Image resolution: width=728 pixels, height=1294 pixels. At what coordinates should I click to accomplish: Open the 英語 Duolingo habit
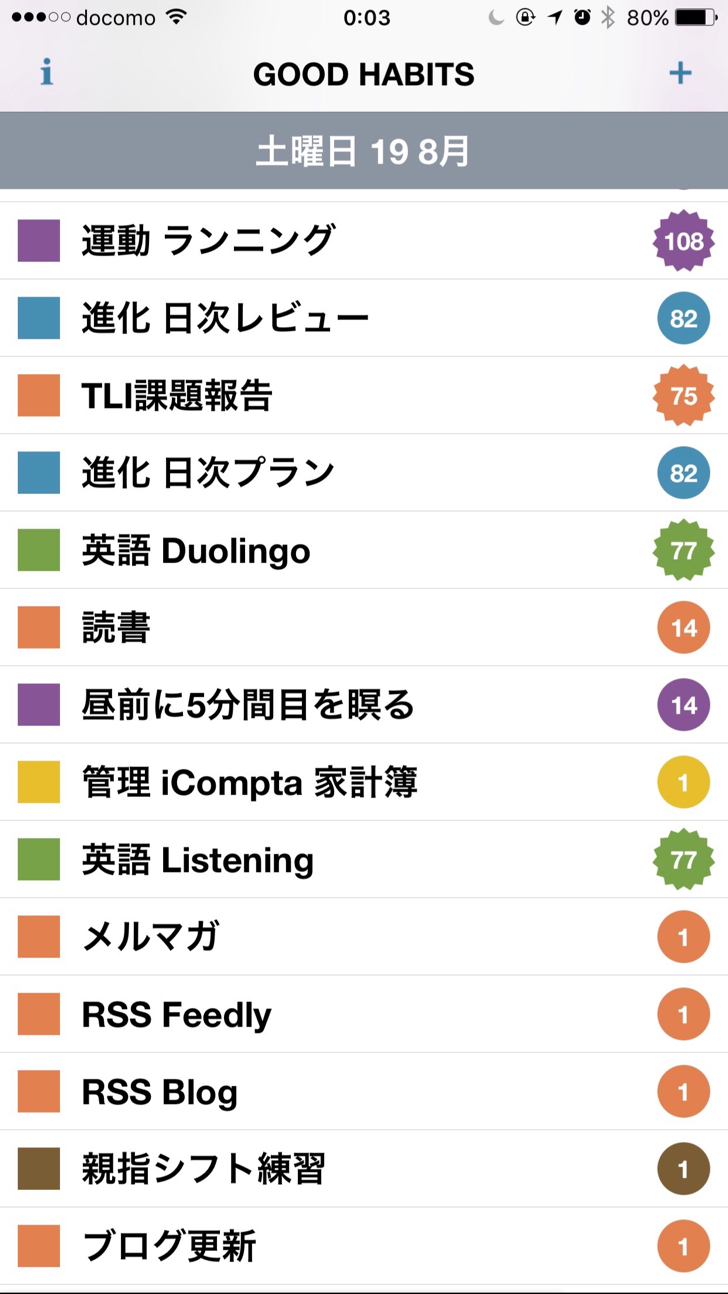[x=364, y=550]
